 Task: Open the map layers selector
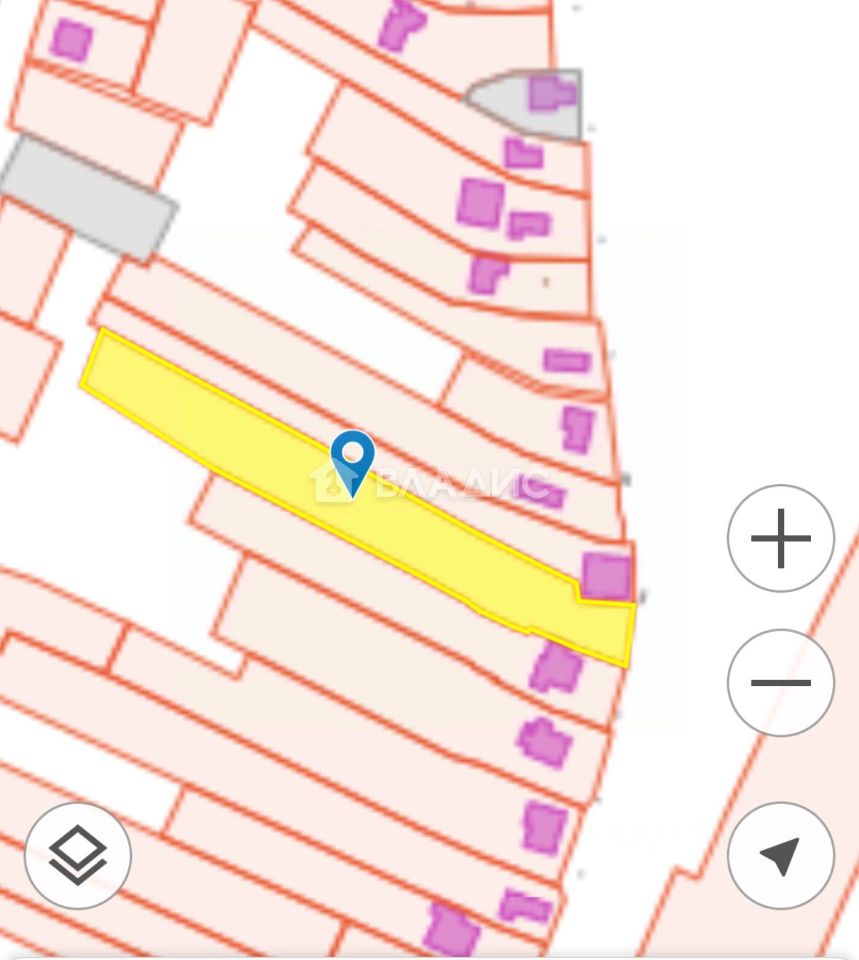(x=78, y=856)
